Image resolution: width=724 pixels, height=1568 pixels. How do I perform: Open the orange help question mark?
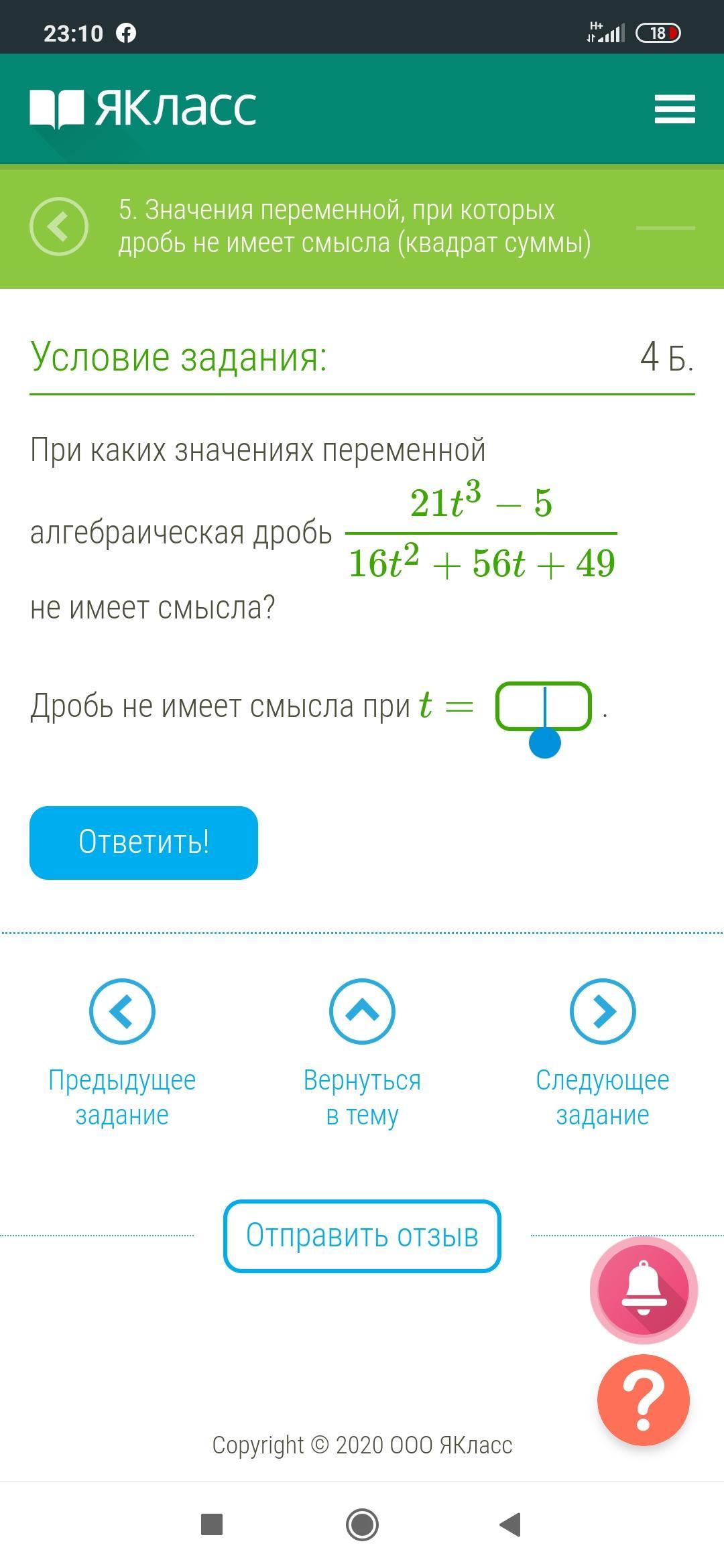[x=644, y=1399]
